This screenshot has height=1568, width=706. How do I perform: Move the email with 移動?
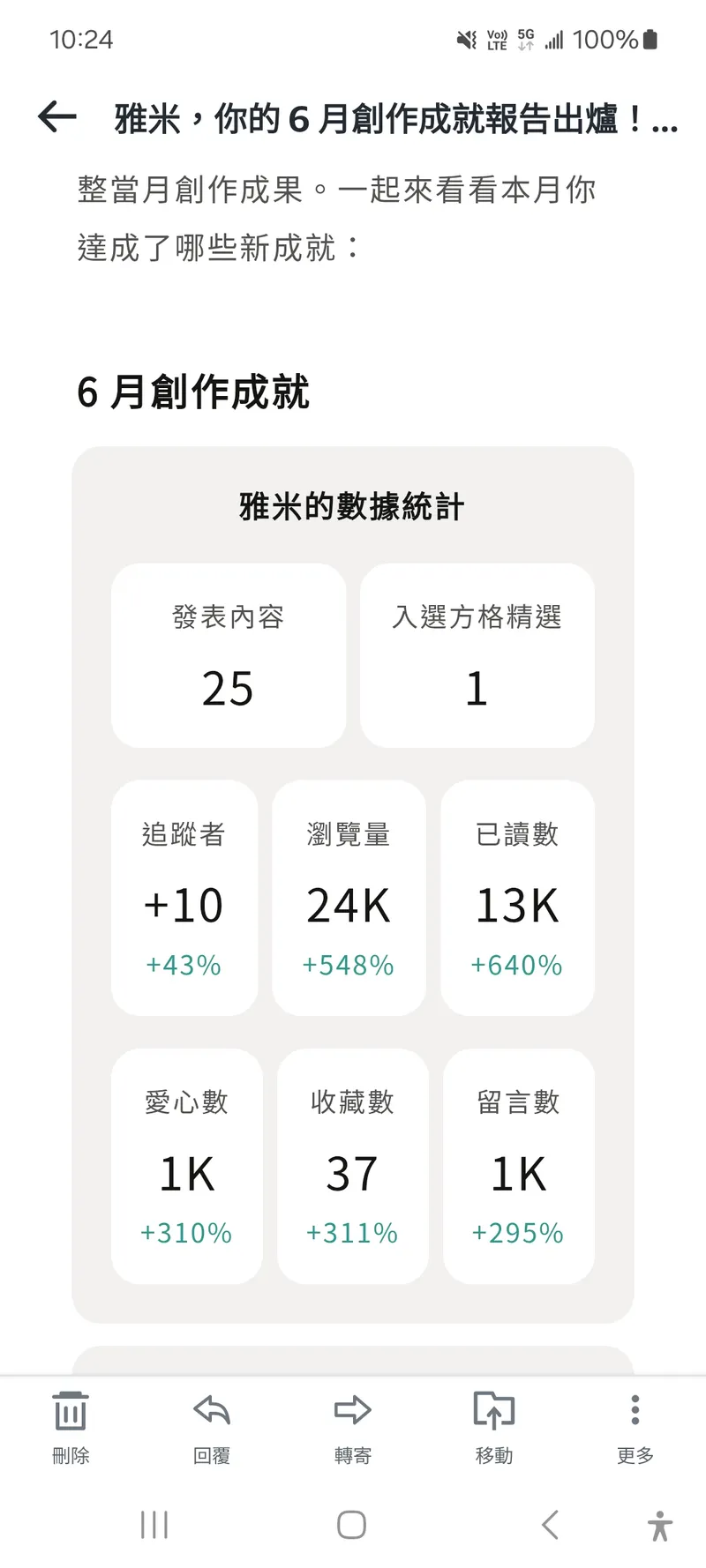[494, 1427]
